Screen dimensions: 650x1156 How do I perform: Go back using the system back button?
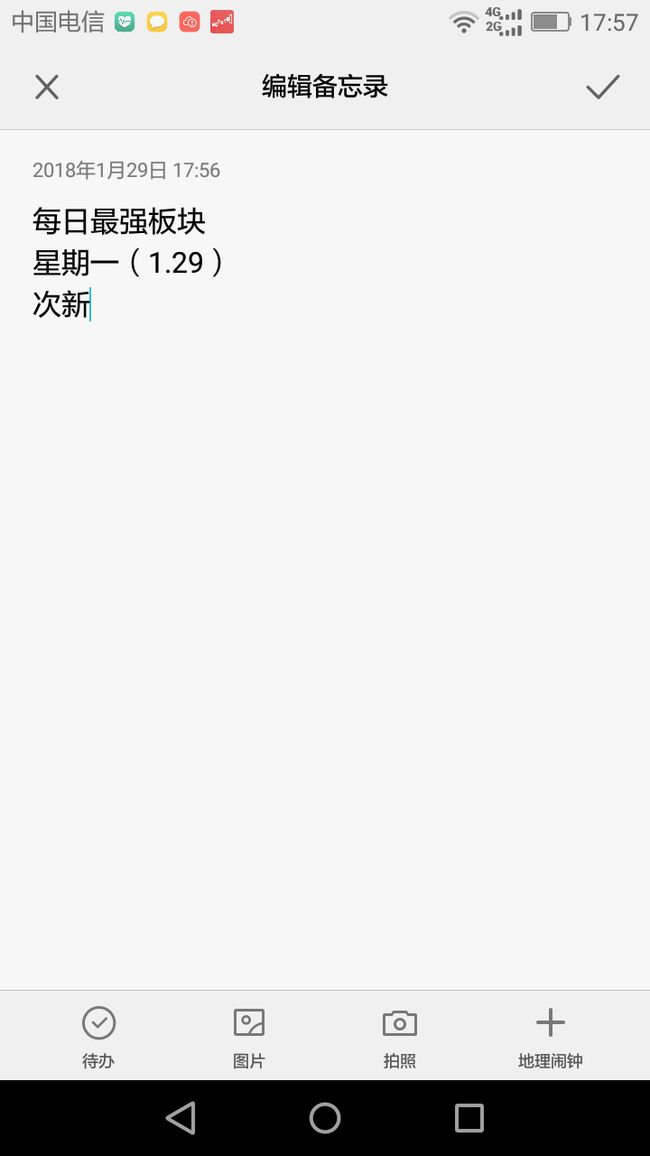(181, 1118)
